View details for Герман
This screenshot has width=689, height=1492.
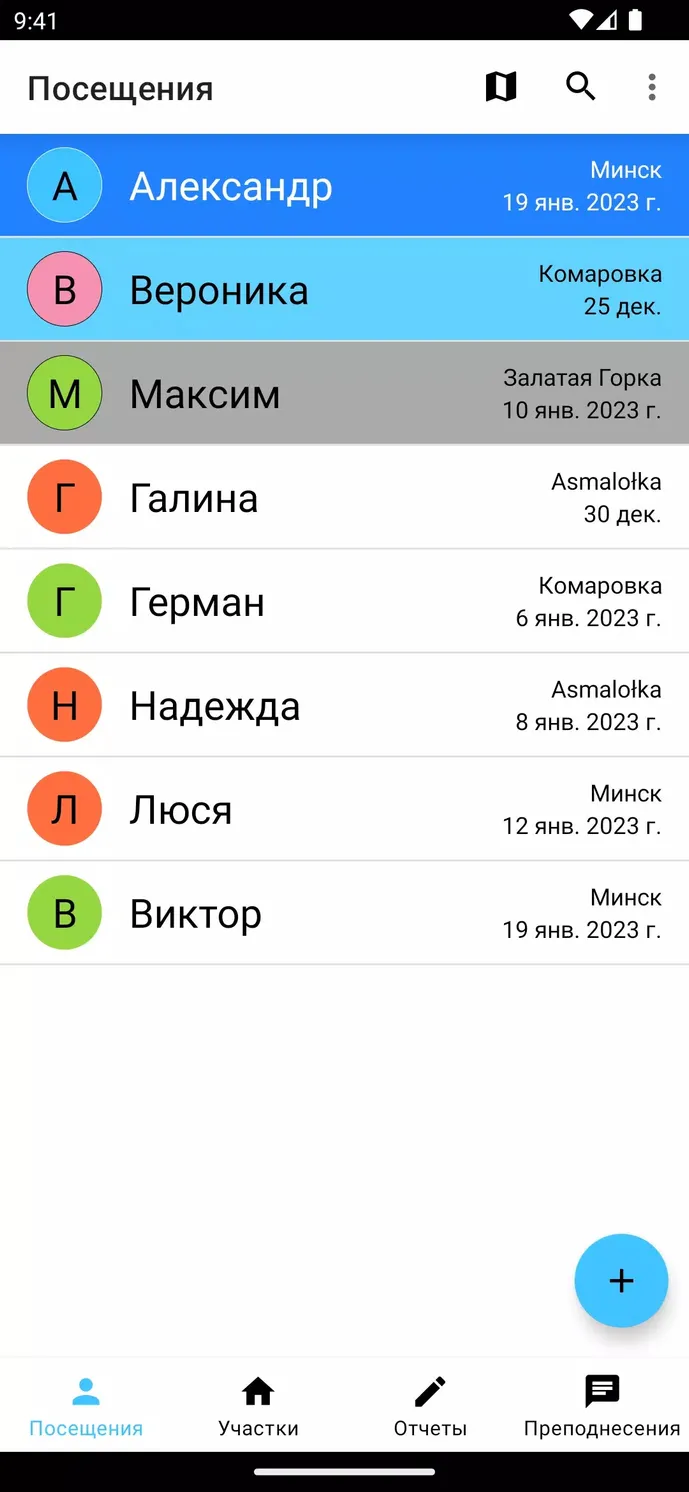(x=344, y=602)
